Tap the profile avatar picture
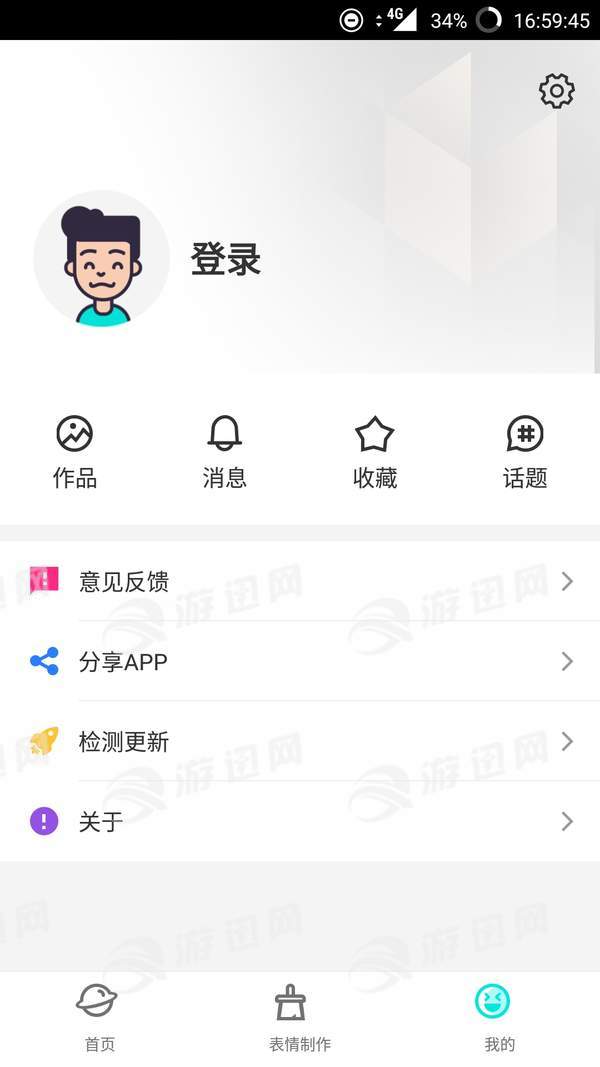This screenshot has height=1067, width=600. (101, 259)
